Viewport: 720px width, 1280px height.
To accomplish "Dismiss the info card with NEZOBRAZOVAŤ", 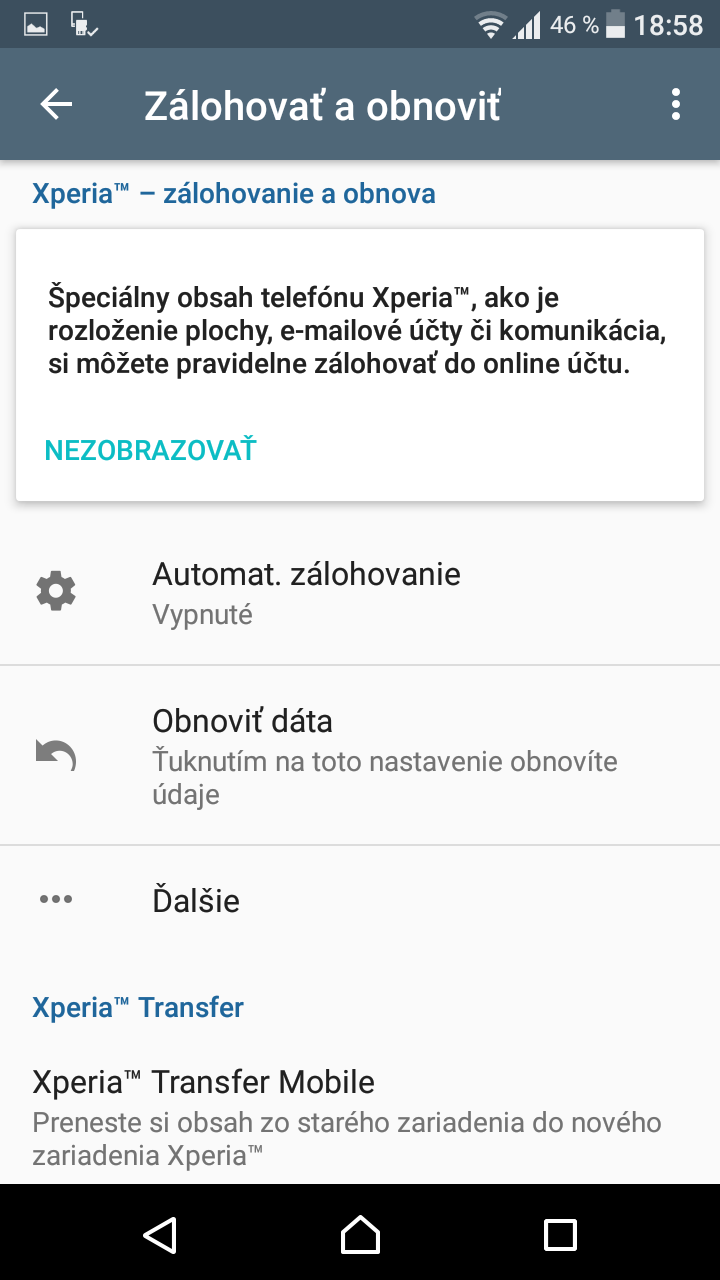I will pos(150,450).
